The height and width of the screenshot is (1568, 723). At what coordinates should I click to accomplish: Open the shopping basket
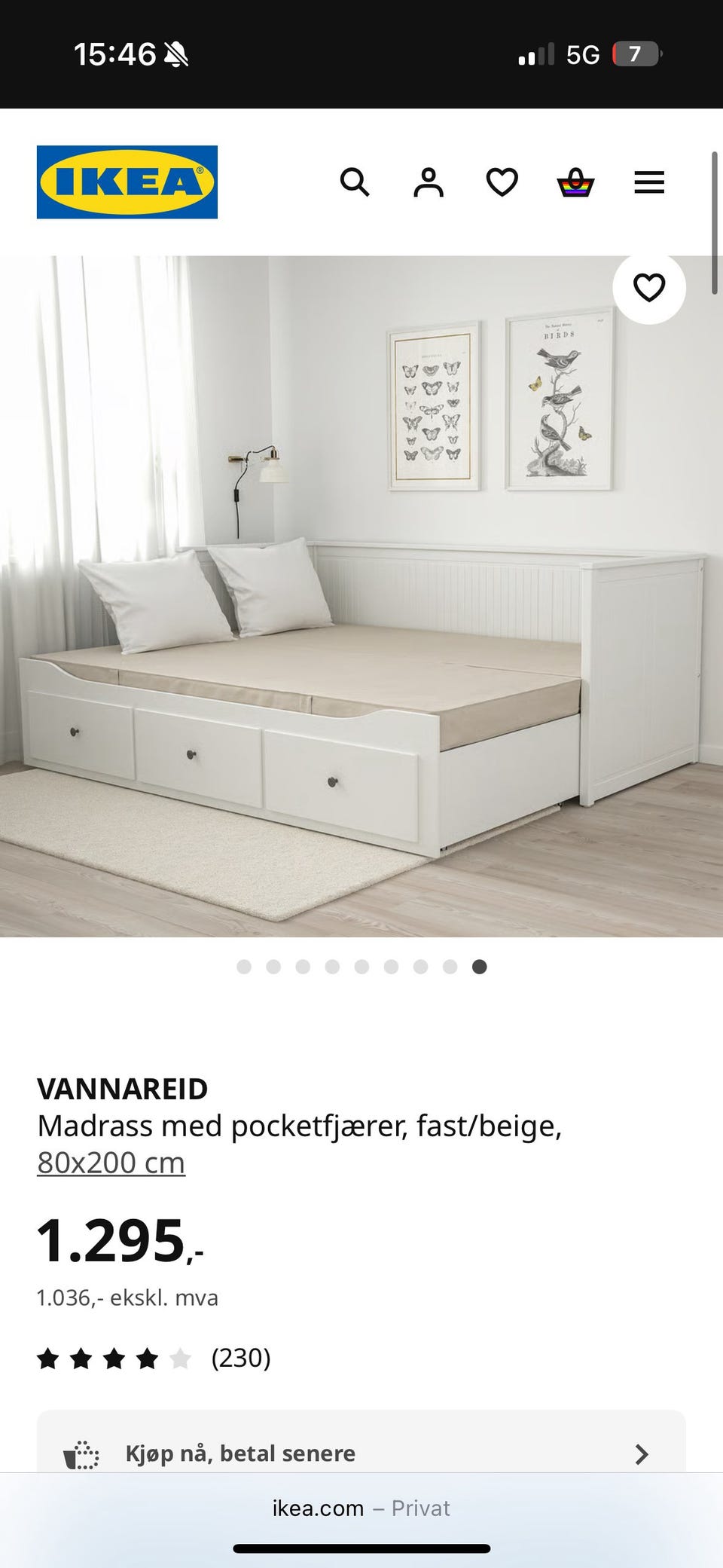575,182
